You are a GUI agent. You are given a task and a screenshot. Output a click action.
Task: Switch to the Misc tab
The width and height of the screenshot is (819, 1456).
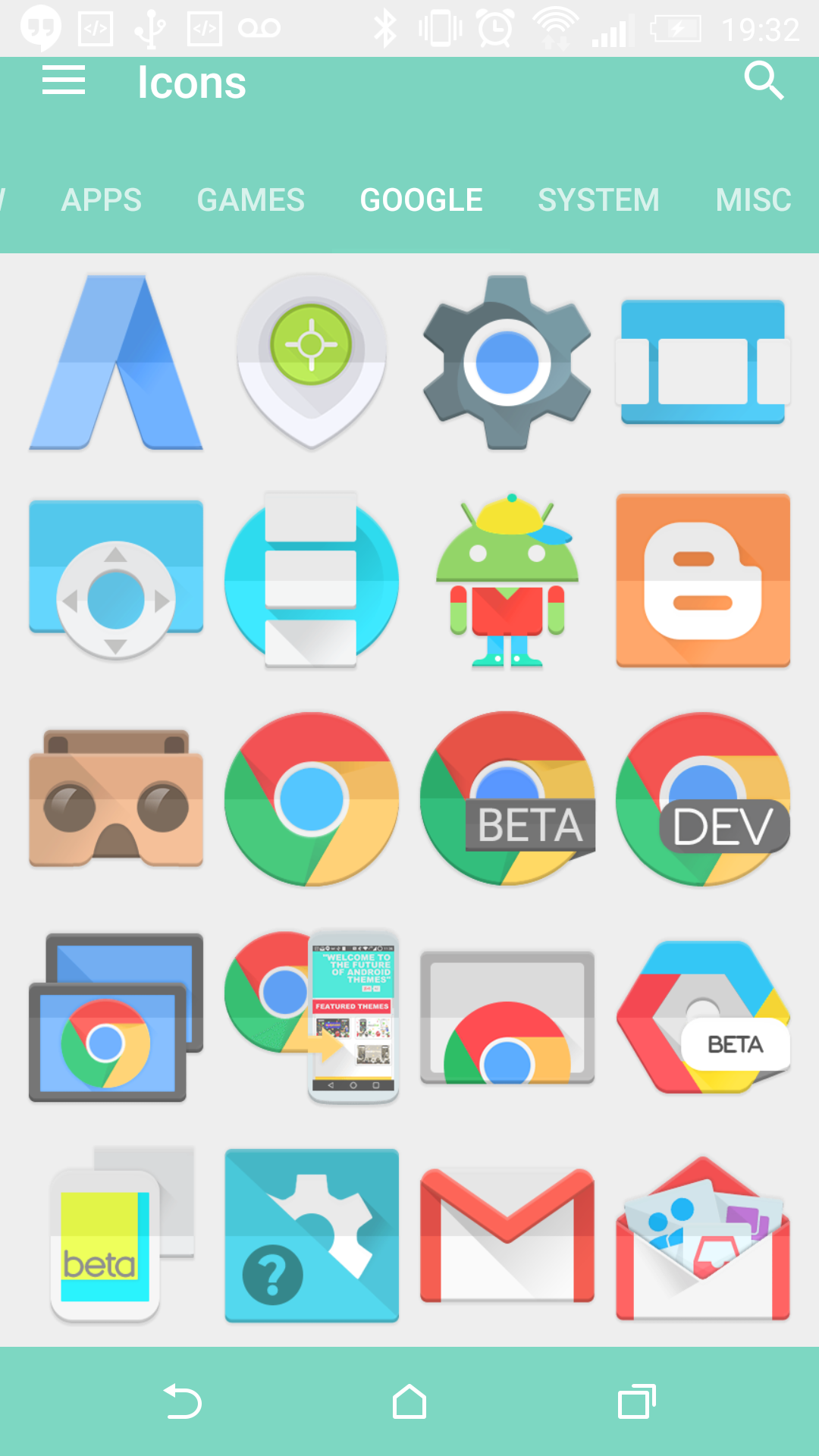[753, 200]
